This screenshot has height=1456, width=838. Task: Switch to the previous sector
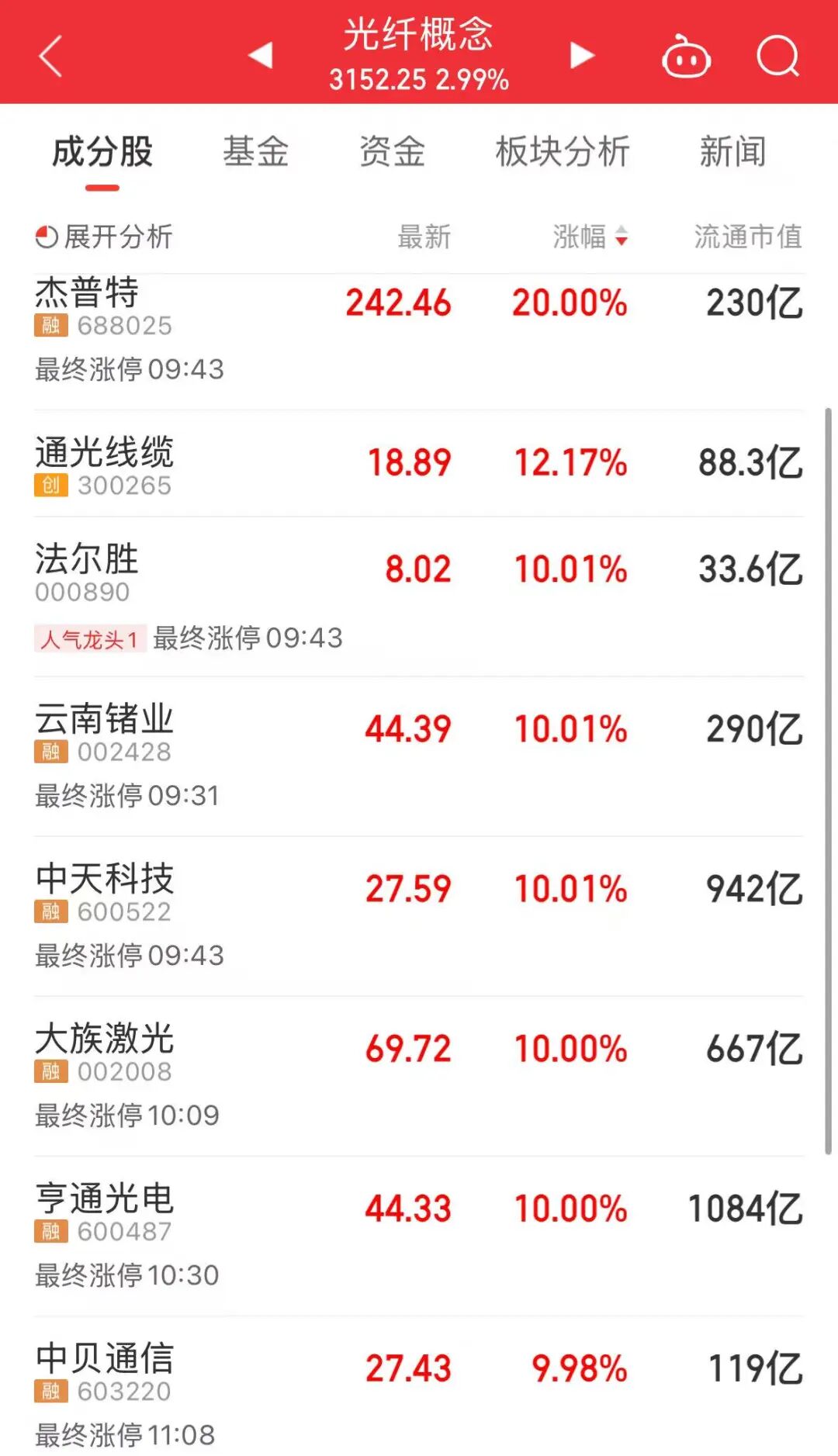point(261,56)
